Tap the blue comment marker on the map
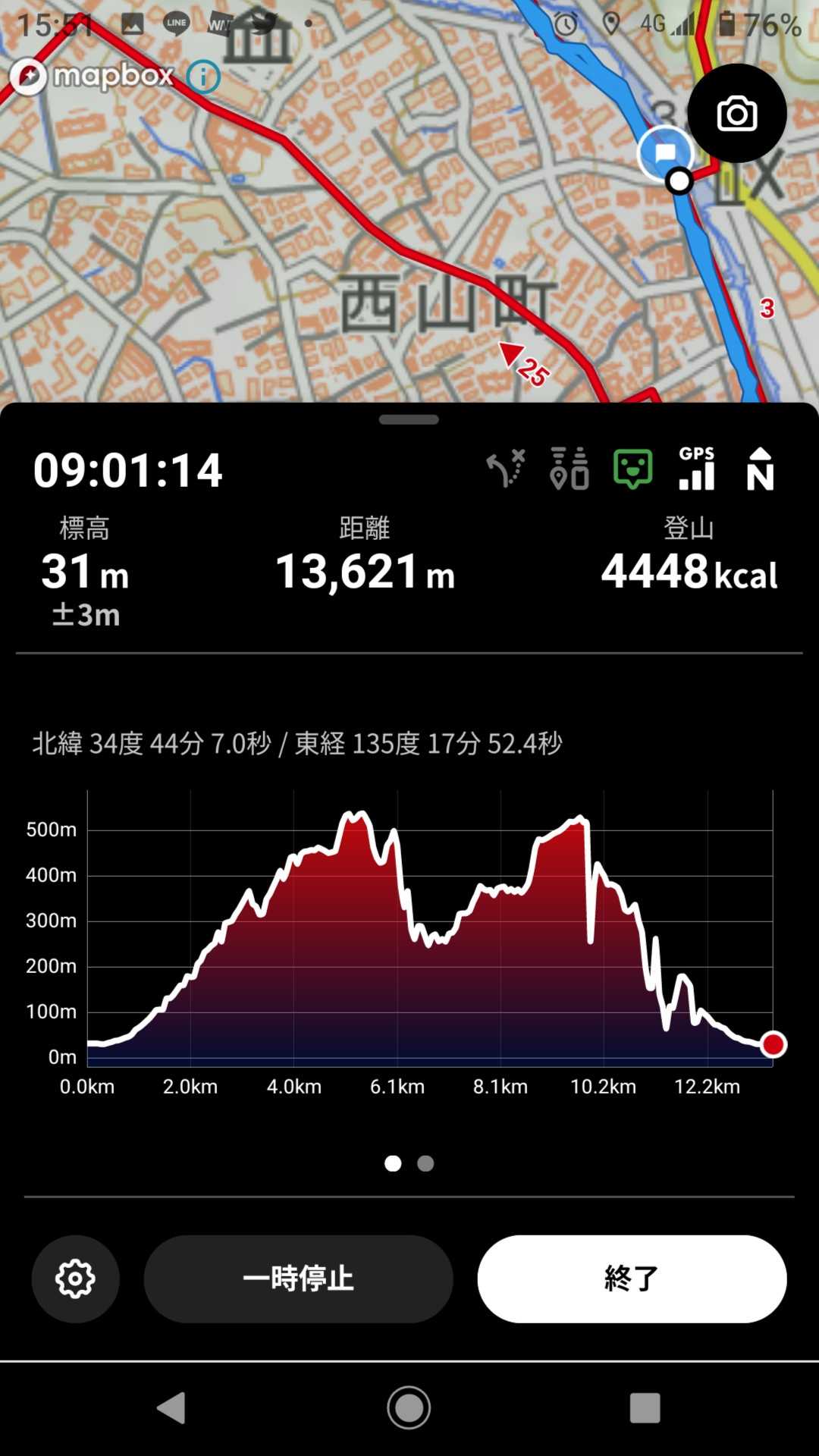Viewport: 819px width, 1456px height. pyautogui.click(x=665, y=153)
